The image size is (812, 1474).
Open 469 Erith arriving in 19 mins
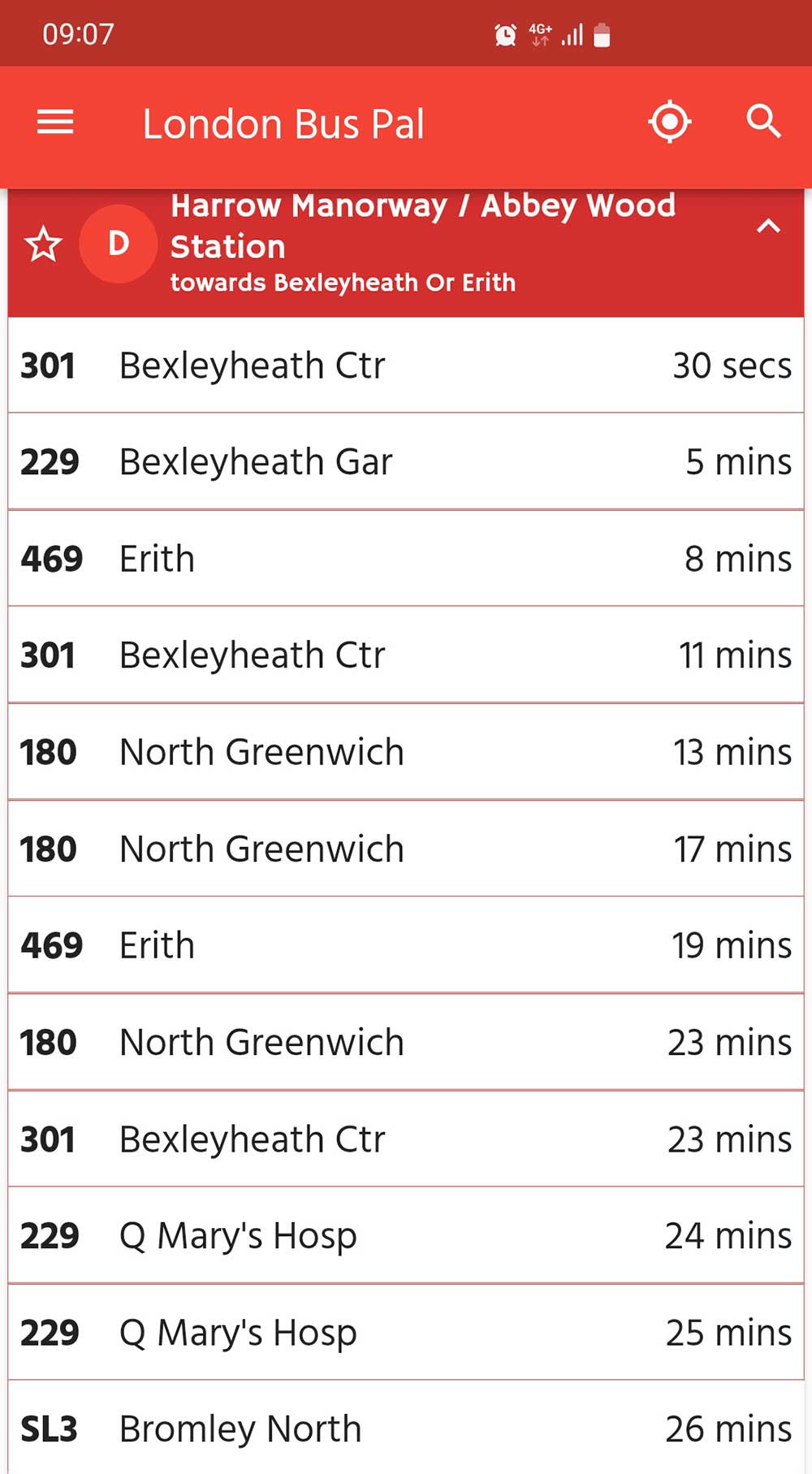pyautogui.click(x=406, y=945)
